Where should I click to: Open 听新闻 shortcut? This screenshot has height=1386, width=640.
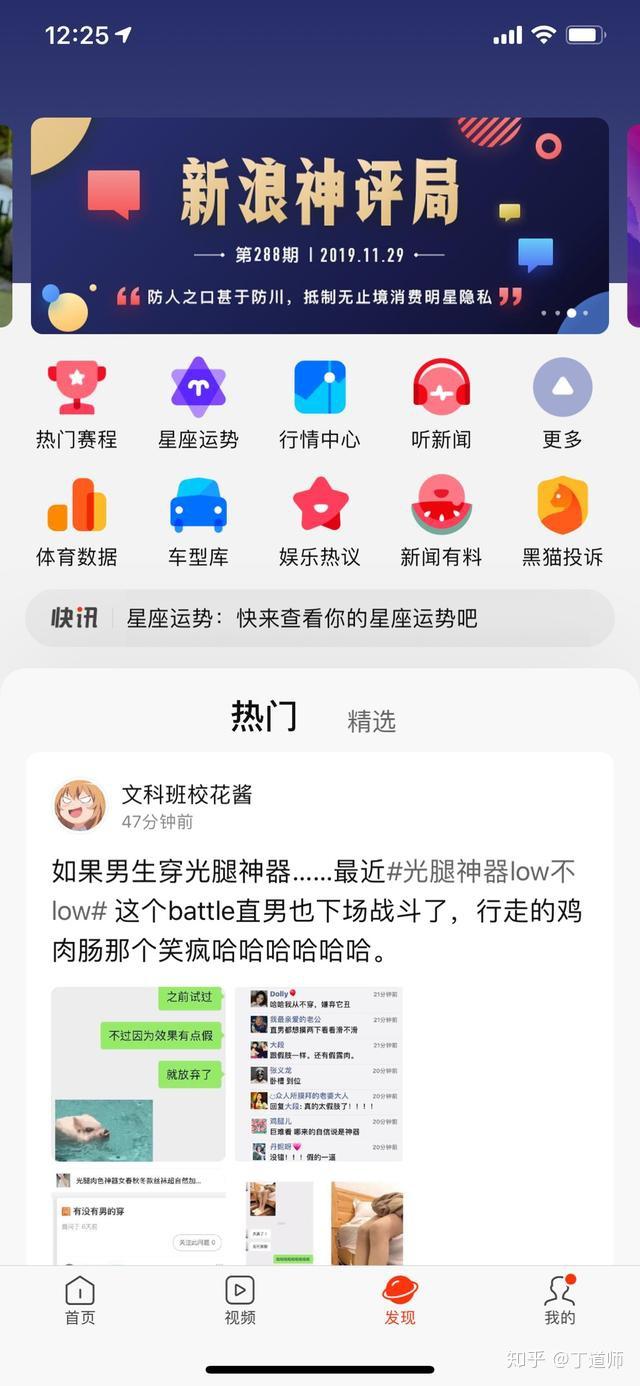tap(441, 404)
